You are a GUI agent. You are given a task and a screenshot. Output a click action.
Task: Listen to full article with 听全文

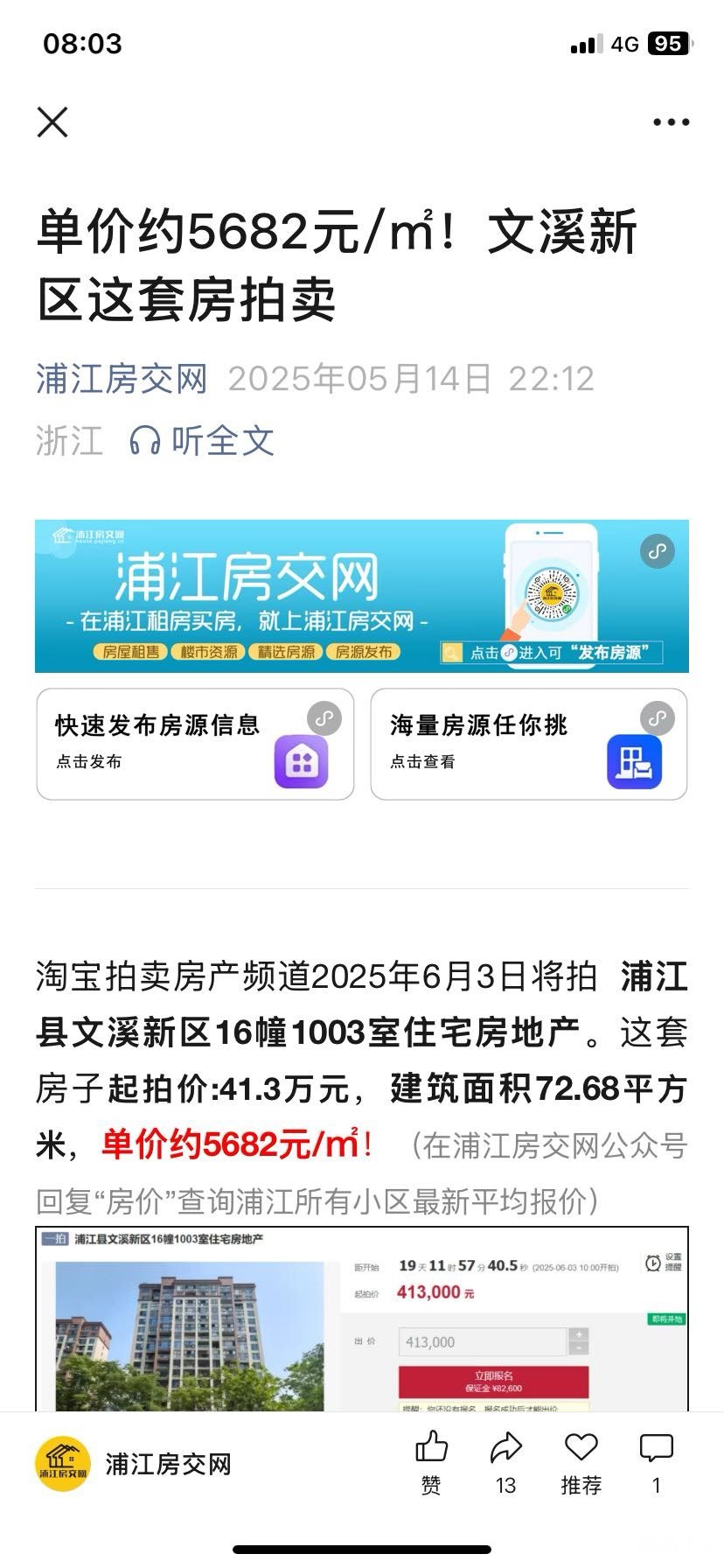(x=203, y=440)
